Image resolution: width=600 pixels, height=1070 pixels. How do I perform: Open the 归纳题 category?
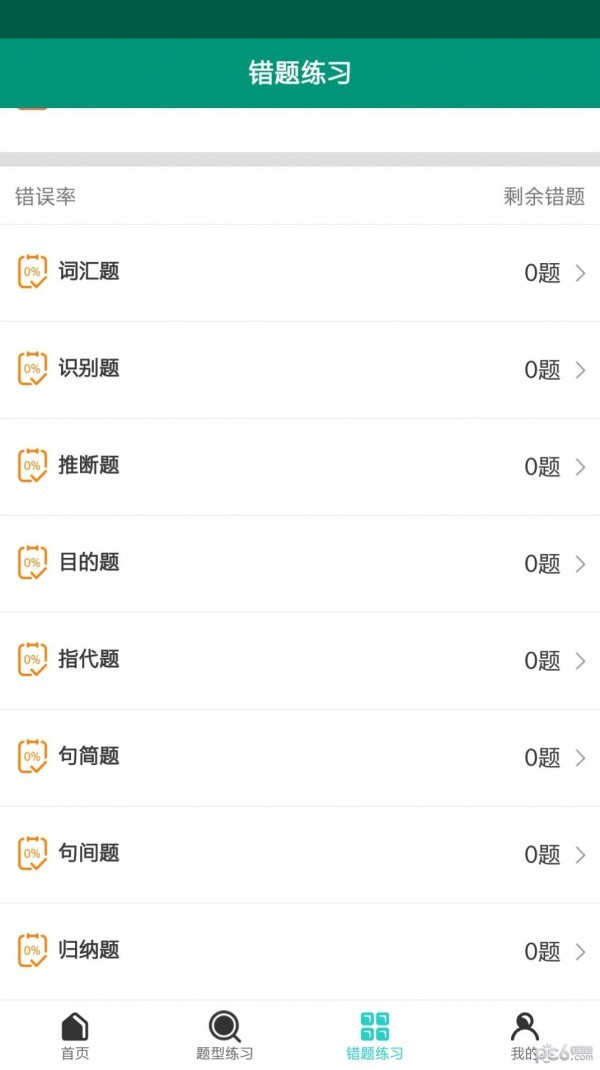(300, 951)
